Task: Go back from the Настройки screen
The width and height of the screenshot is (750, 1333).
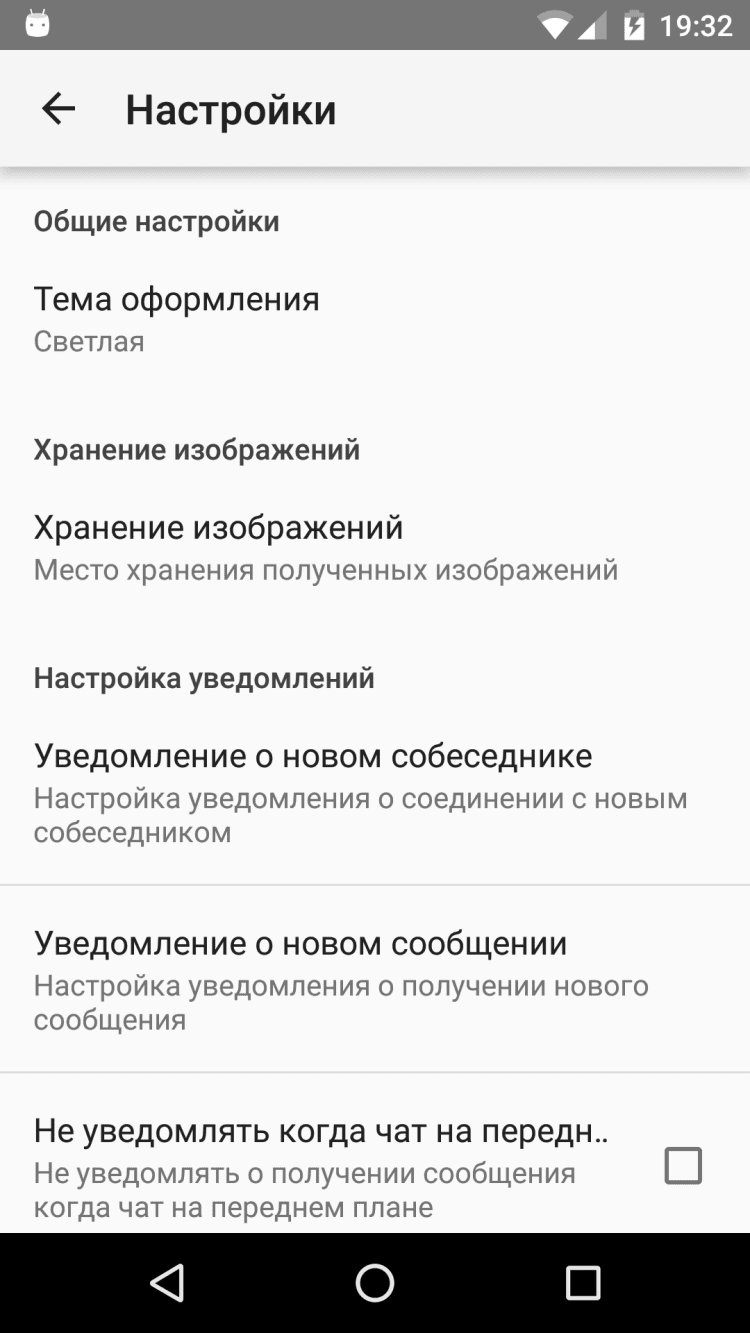Action: tap(58, 109)
